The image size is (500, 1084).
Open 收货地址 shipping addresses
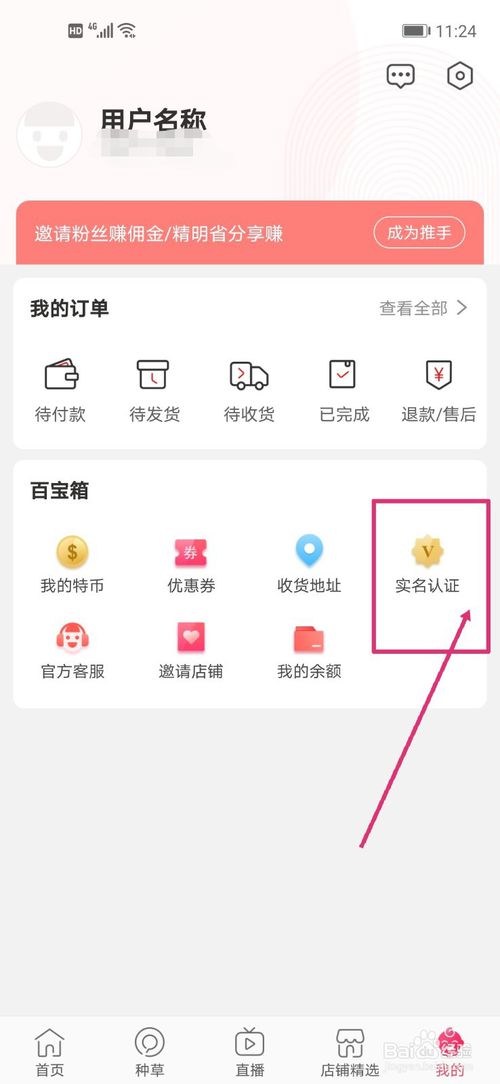click(309, 565)
